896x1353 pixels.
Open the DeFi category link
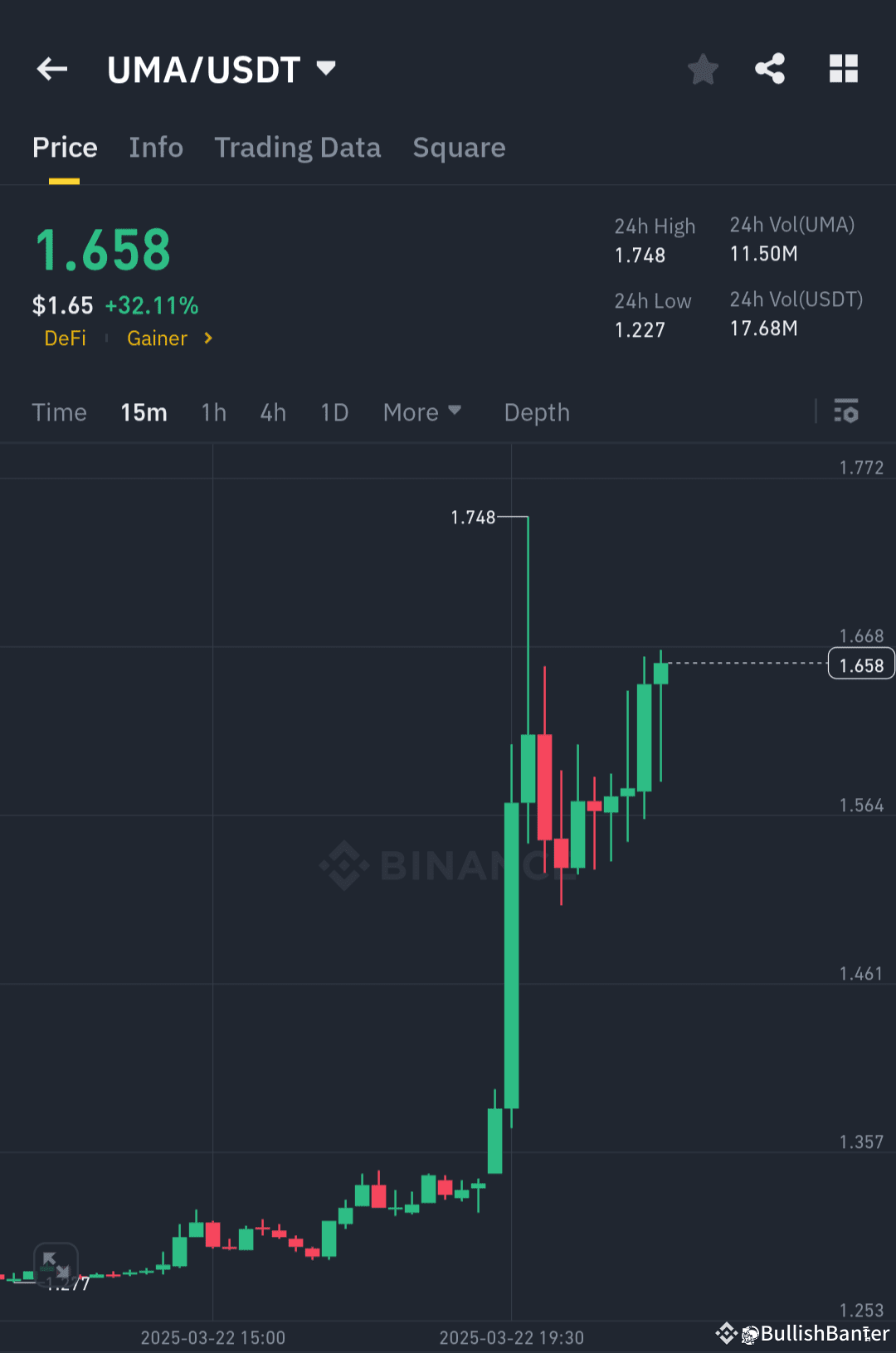pyautogui.click(x=65, y=338)
